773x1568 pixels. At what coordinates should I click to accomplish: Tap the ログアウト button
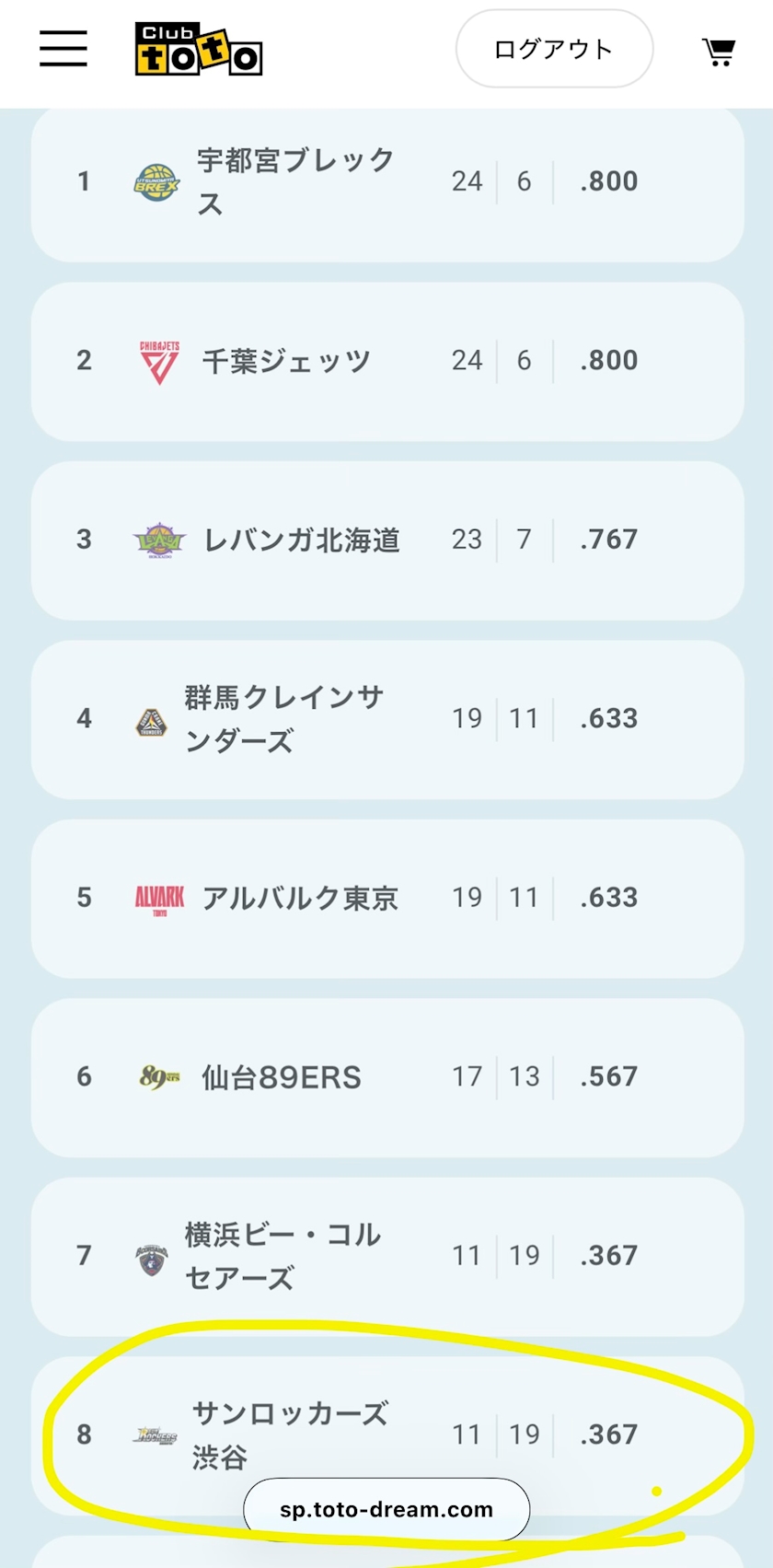click(554, 49)
